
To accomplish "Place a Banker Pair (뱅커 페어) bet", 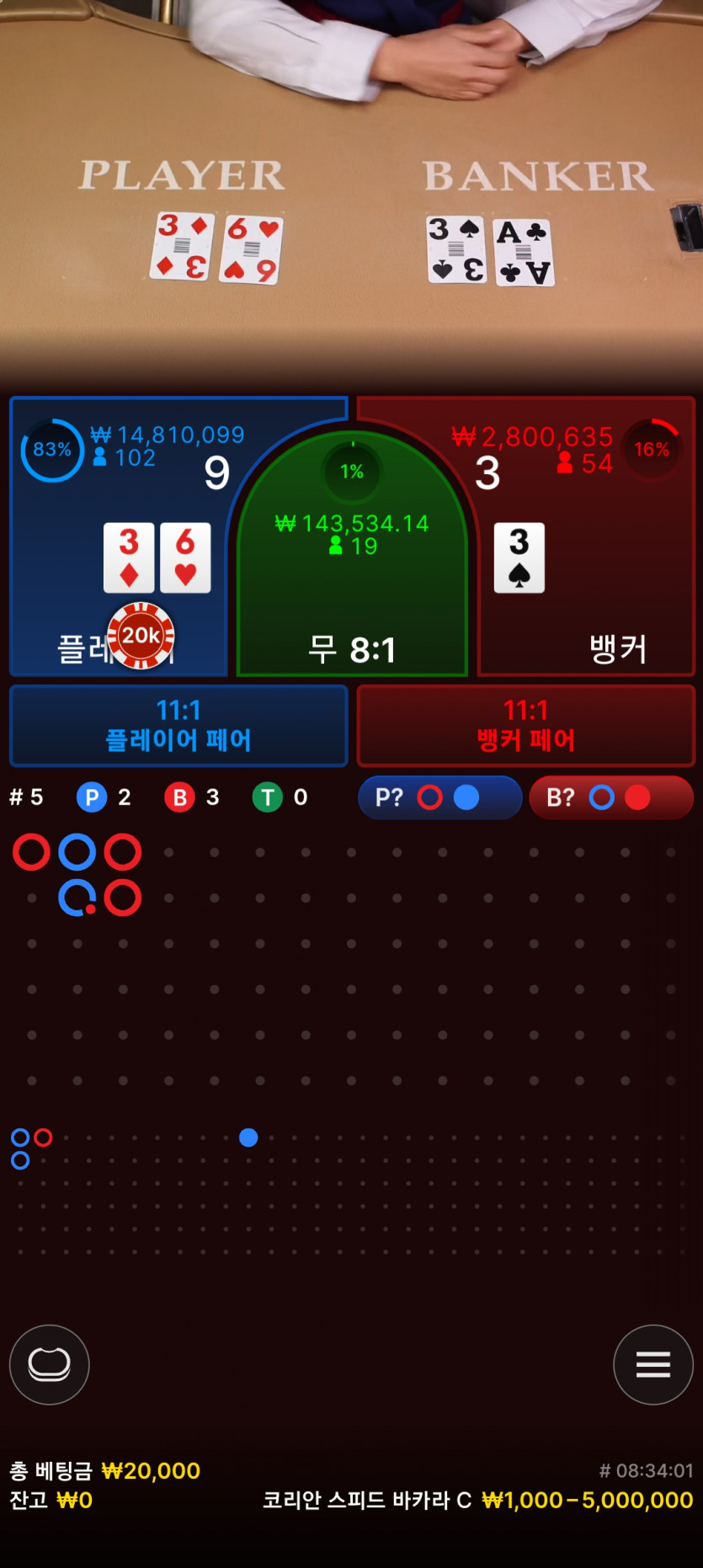I will click(x=525, y=726).
